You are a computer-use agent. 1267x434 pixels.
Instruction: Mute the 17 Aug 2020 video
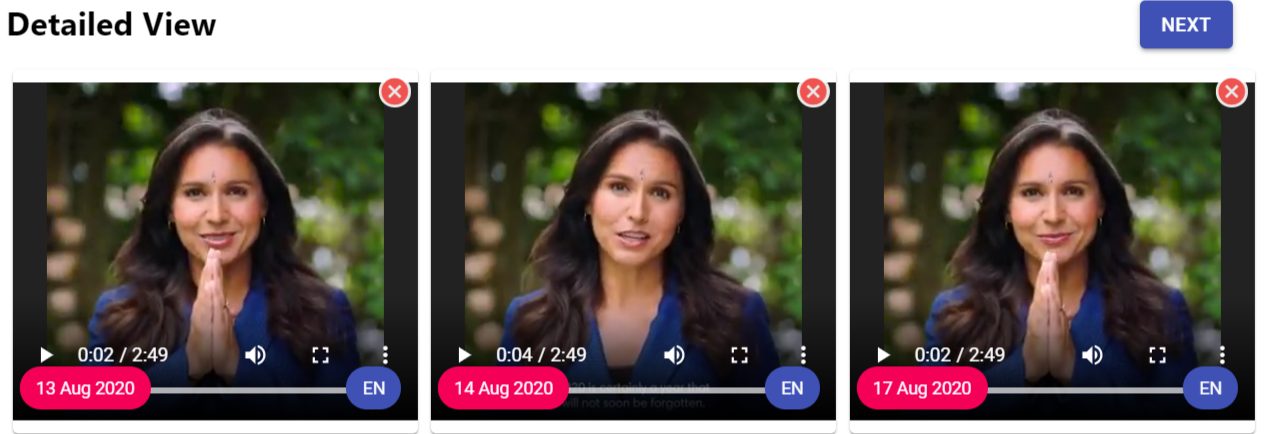(x=1093, y=355)
